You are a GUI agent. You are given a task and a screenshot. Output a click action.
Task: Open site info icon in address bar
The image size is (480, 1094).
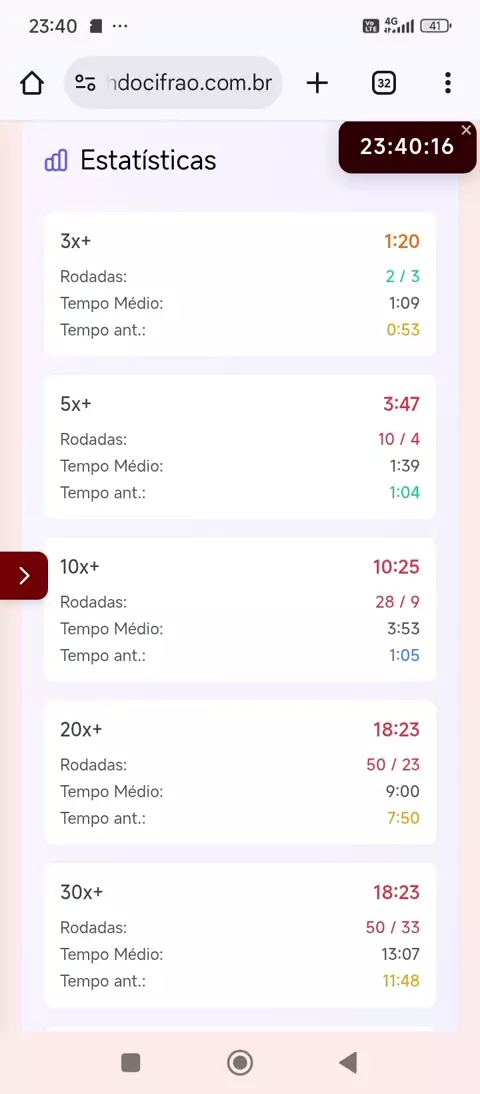point(85,83)
